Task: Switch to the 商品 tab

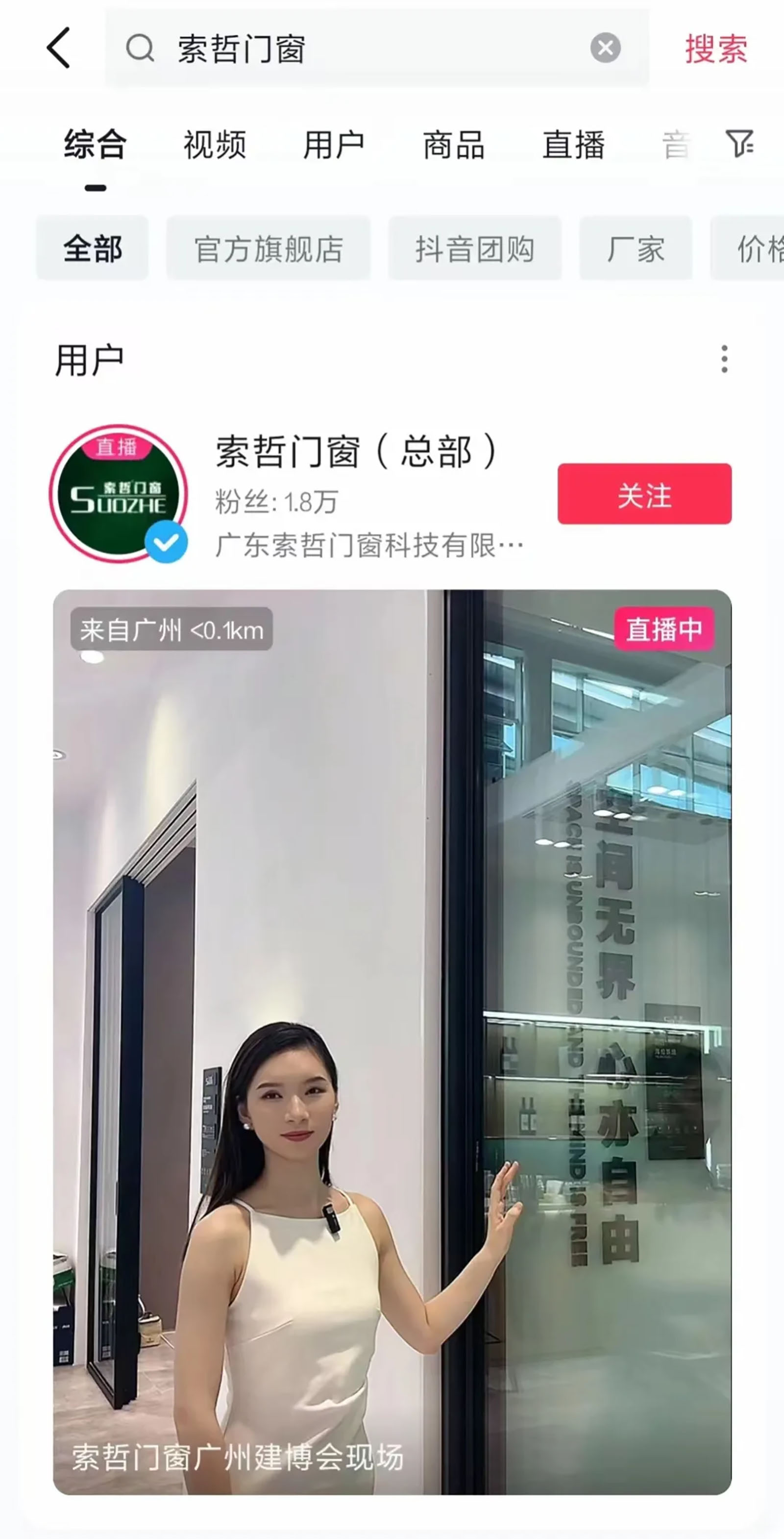Action: pos(454,145)
